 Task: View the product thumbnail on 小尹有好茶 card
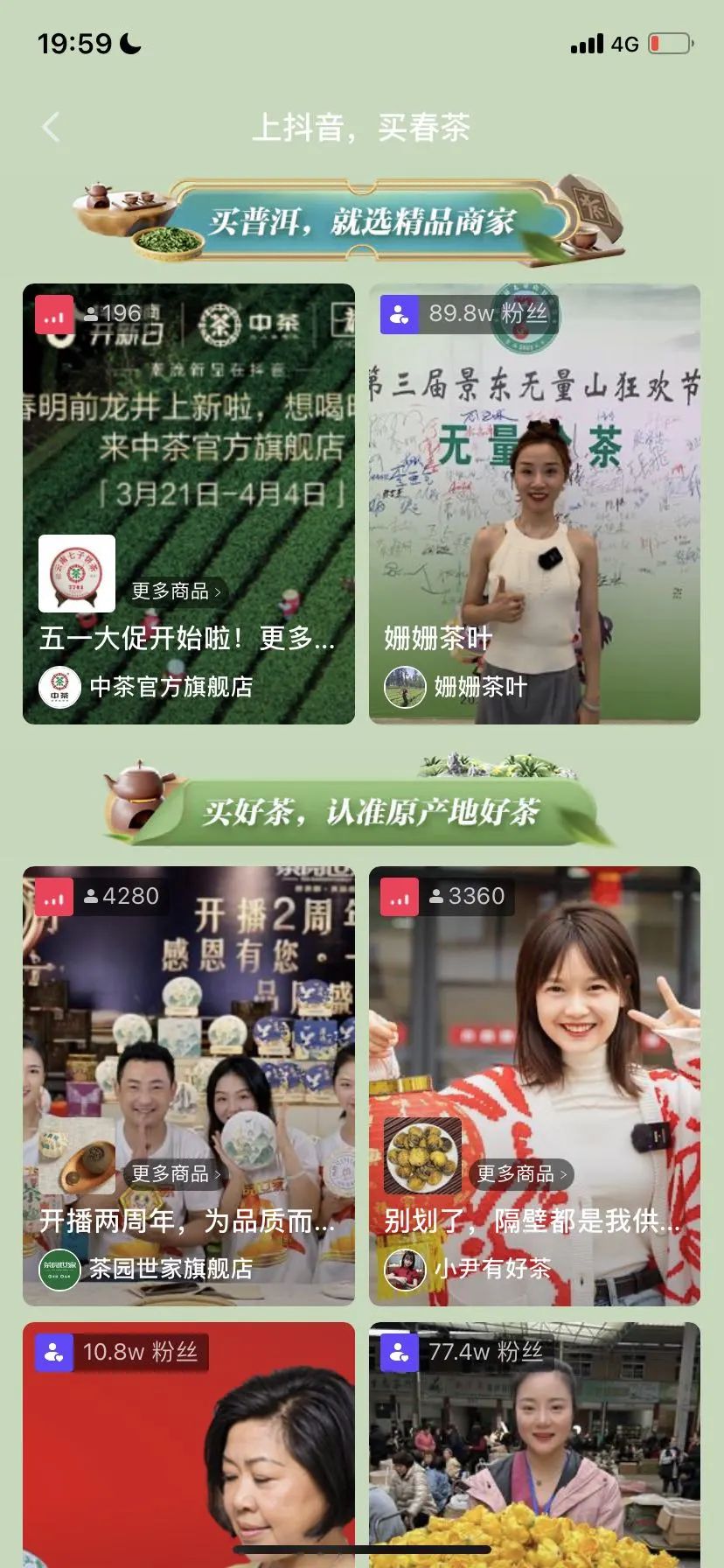pos(423,1156)
